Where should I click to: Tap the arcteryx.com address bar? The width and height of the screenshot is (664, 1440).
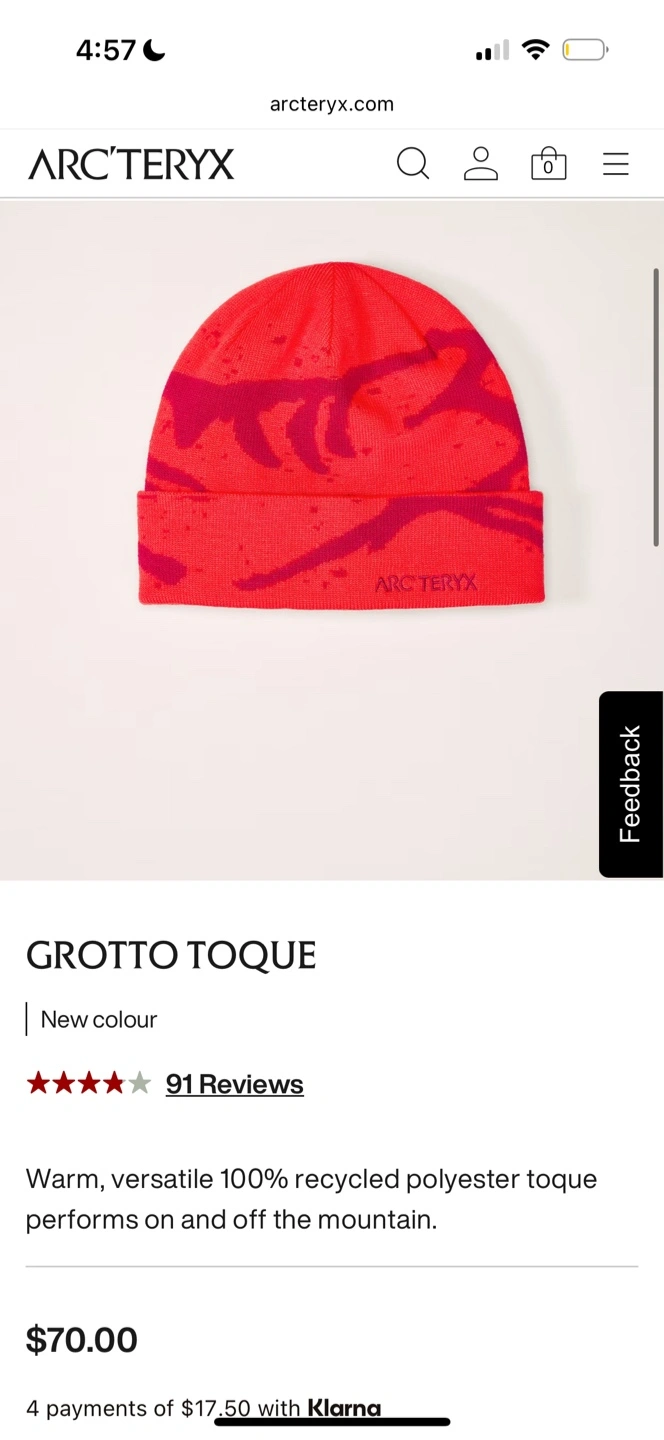(x=332, y=104)
